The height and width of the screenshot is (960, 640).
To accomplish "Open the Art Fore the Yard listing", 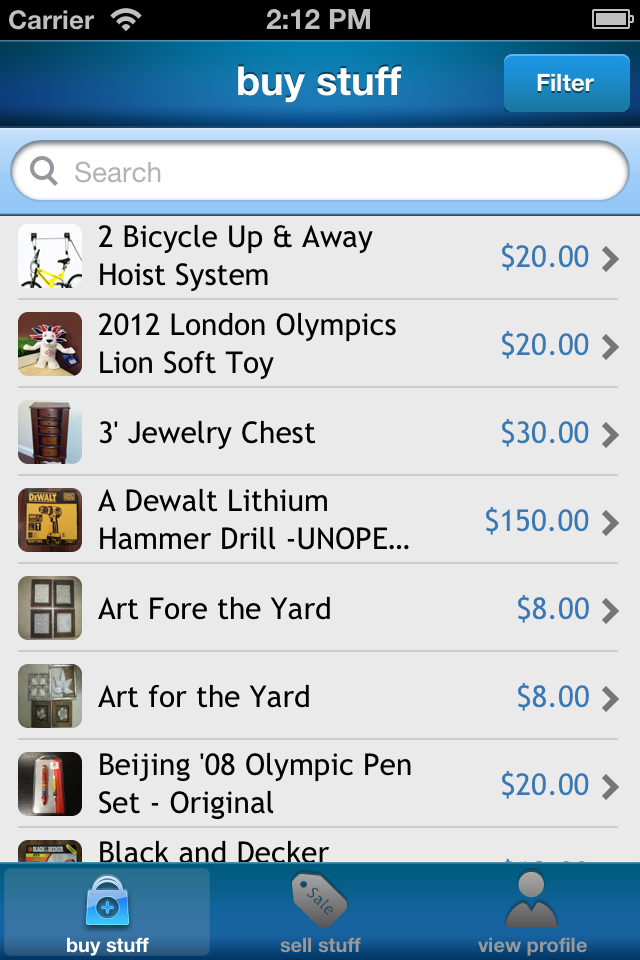I will coord(320,608).
